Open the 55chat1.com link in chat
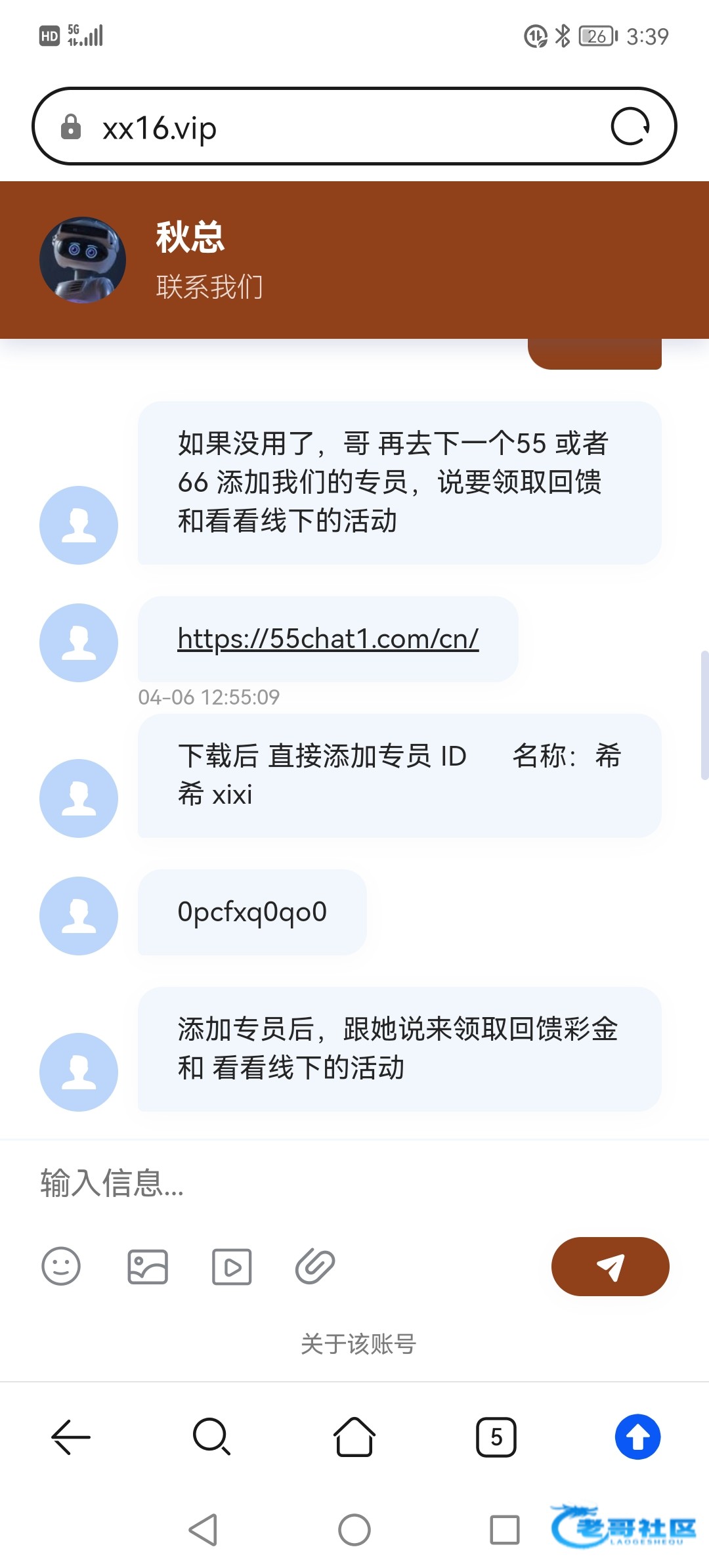The width and height of the screenshot is (709, 1568). click(328, 639)
